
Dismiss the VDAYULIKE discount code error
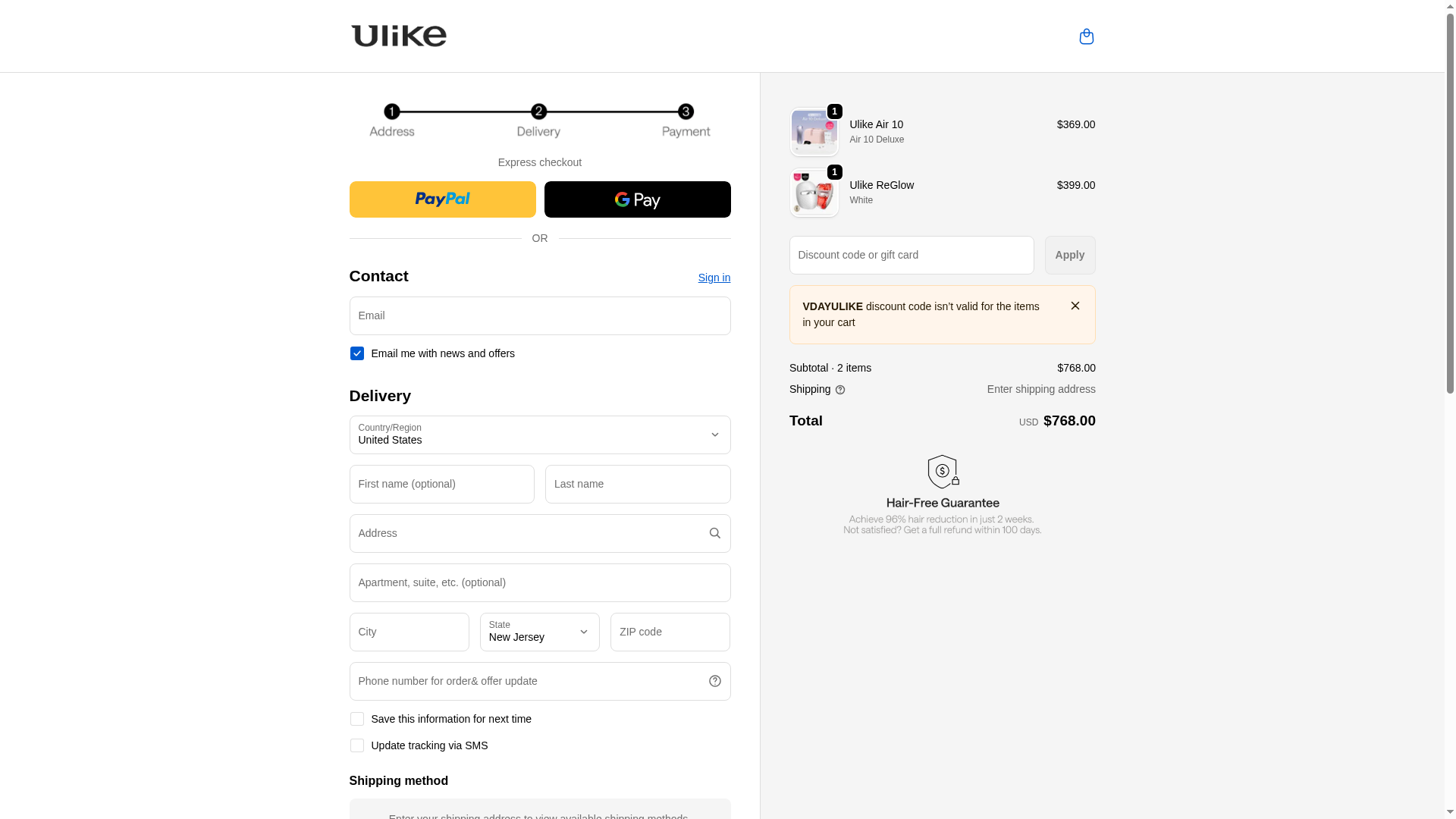coord(1075,306)
